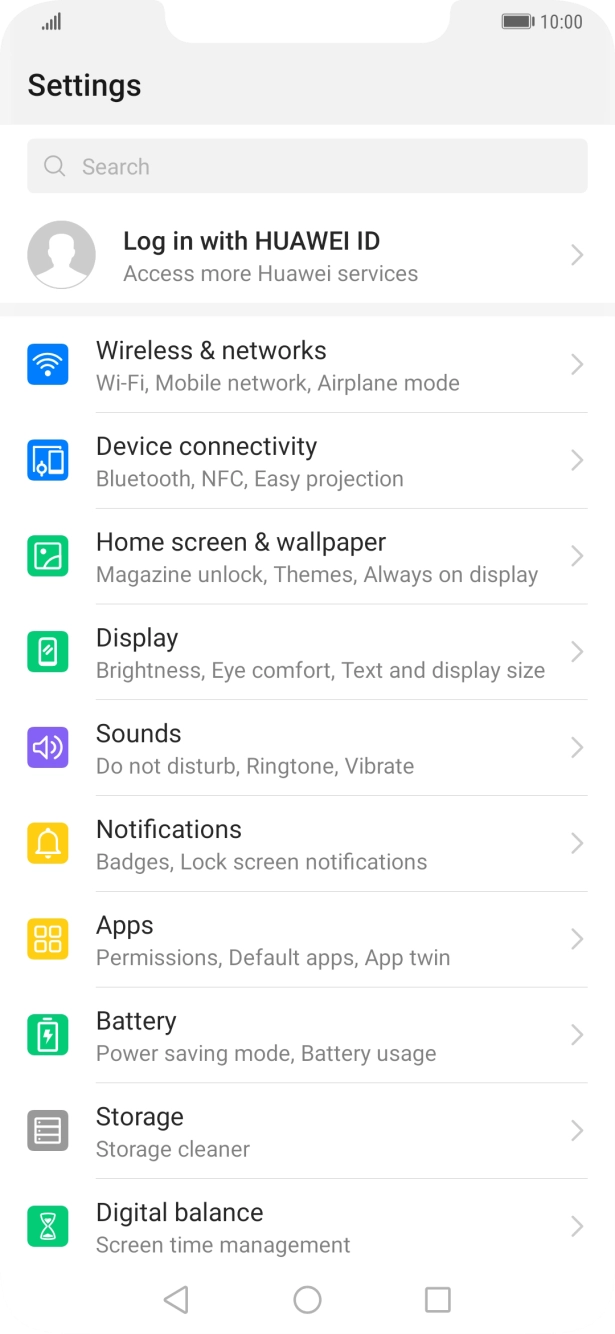
Task: Tap the Search field in Settings
Action: [307, 166]
